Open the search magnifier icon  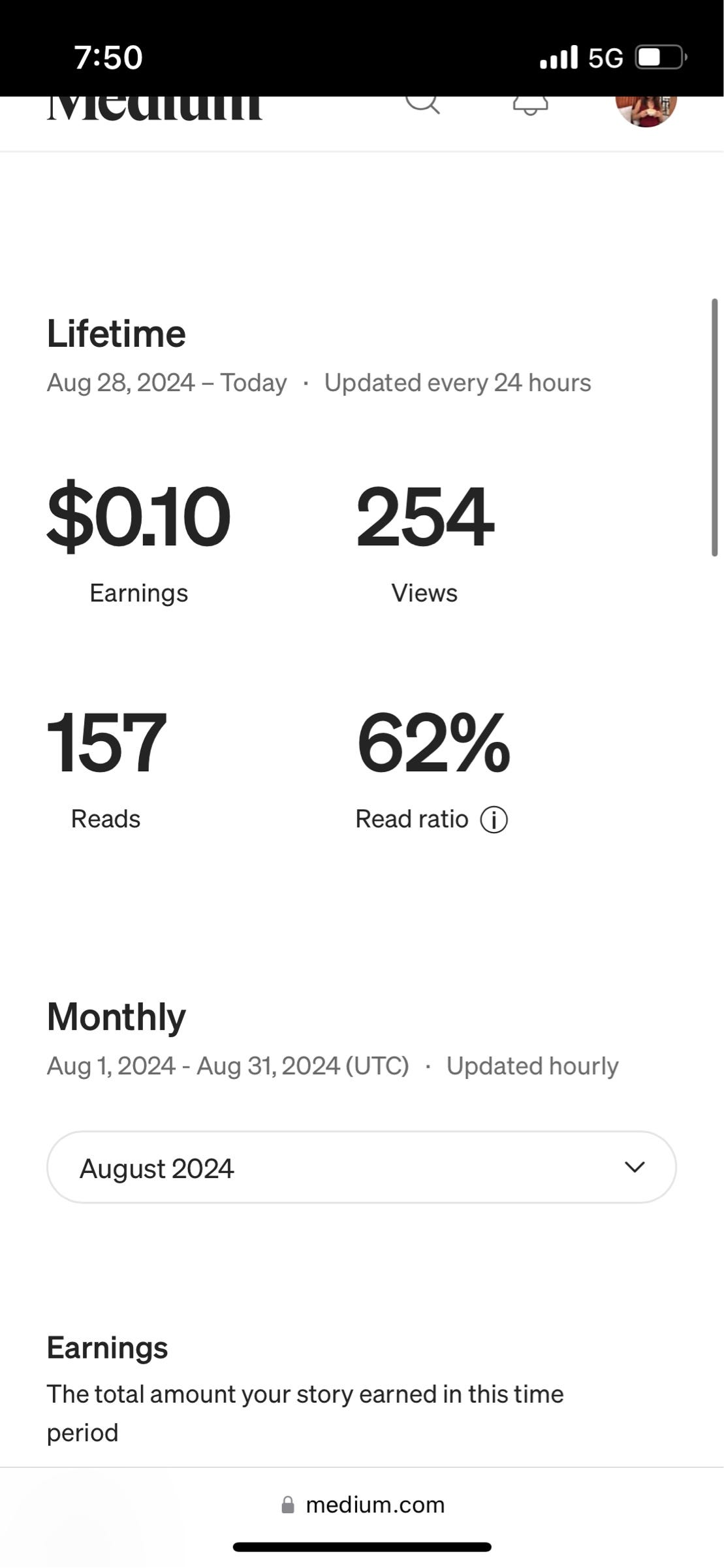point(422,104)
